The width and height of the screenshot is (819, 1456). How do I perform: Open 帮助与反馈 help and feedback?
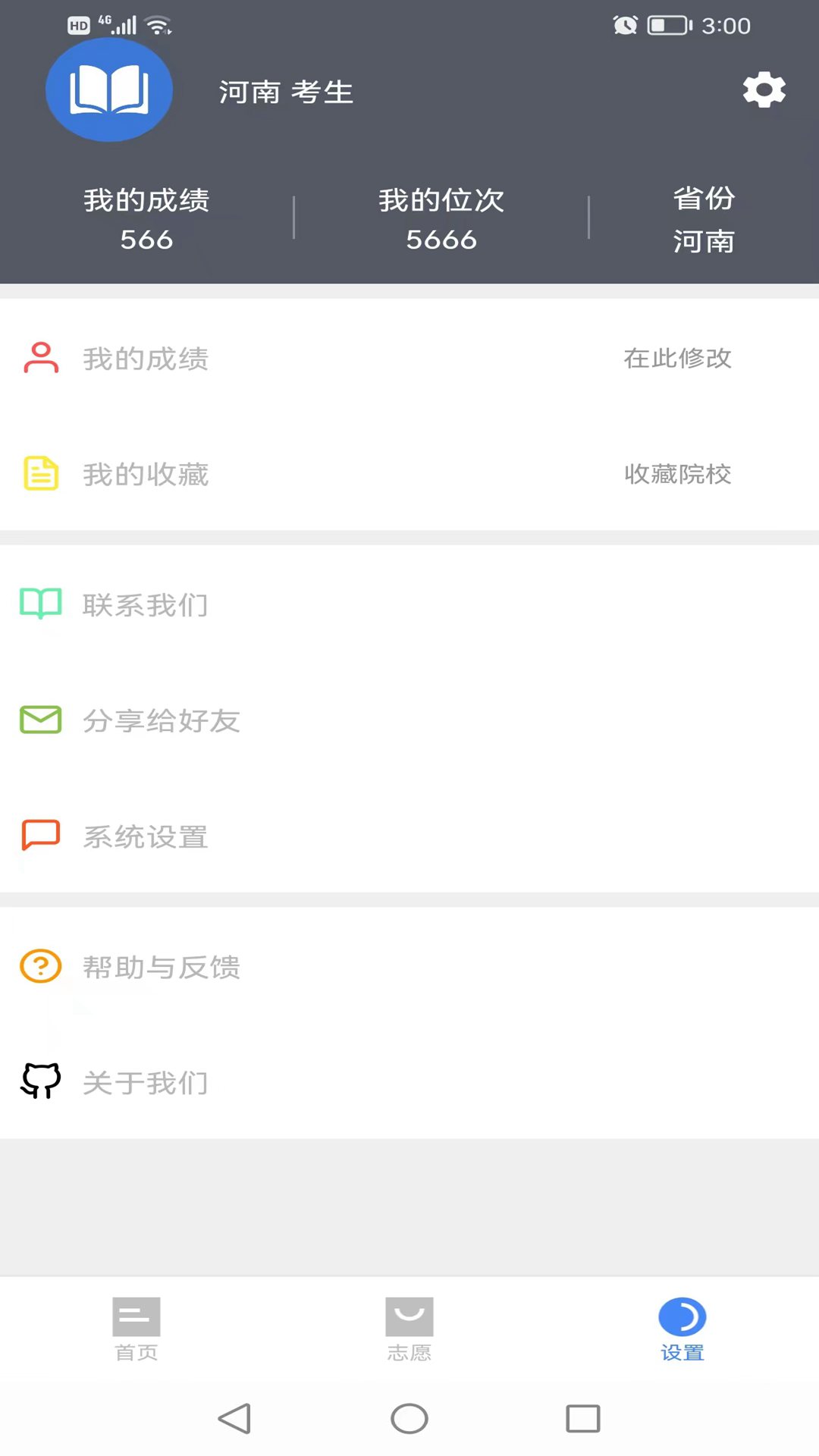point(409,967)
